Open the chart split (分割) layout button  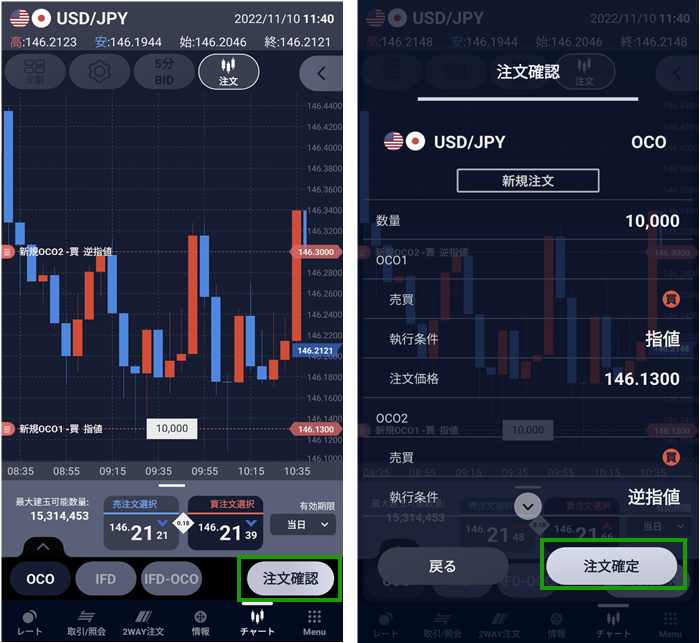pos(35,72)
